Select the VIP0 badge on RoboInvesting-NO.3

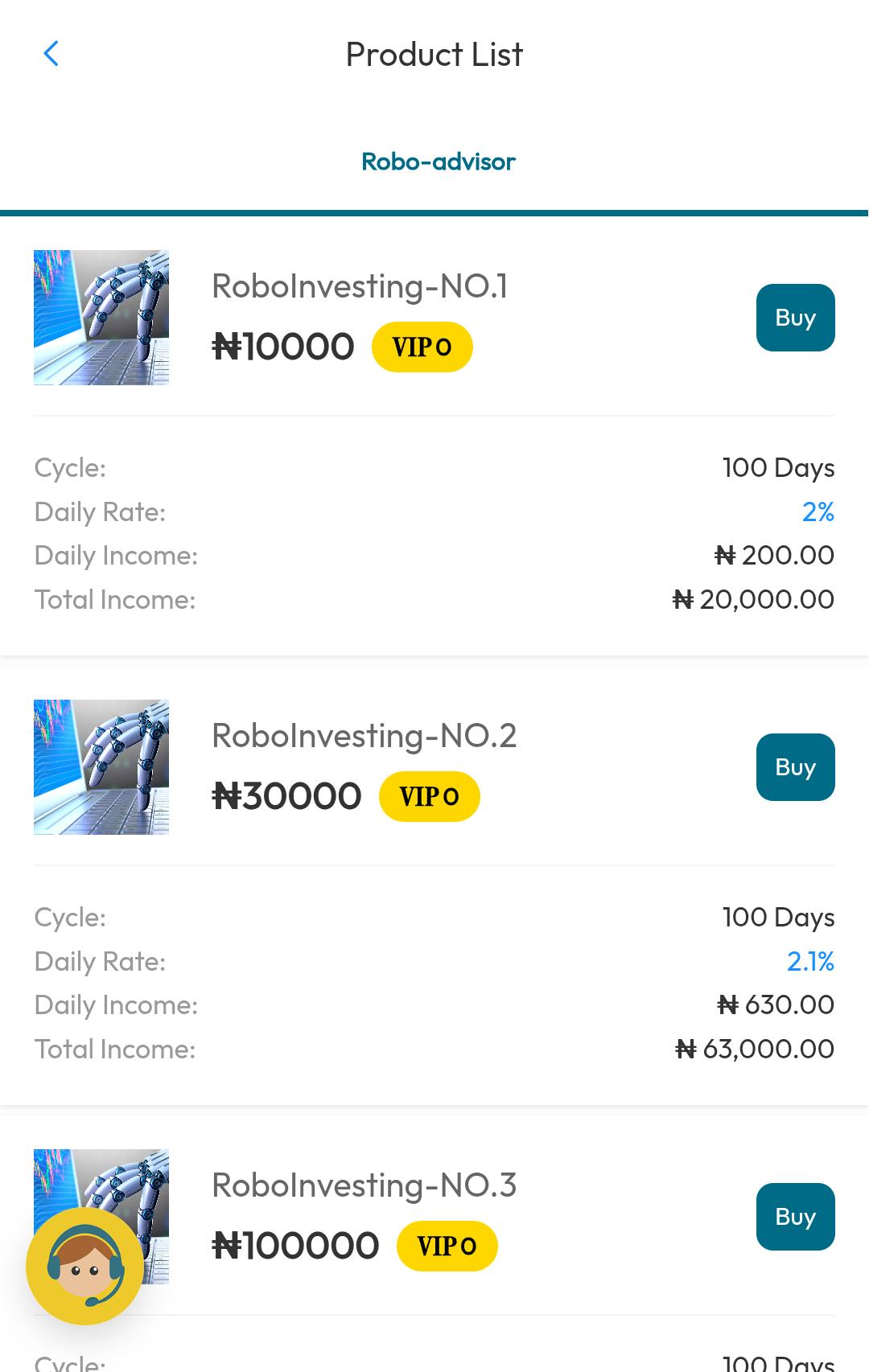pyautogui.click(x=447, y=1245)
